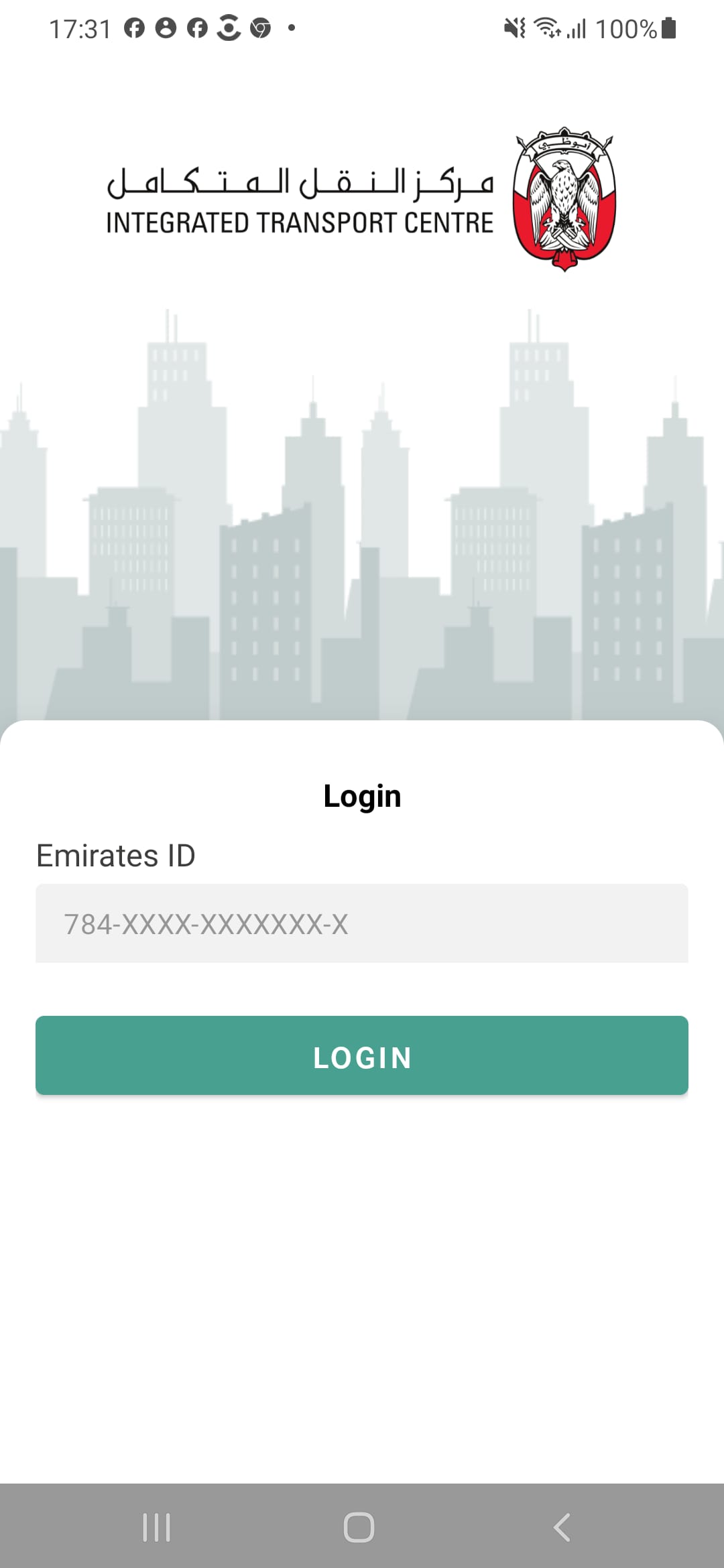The image size is (724, 1568).
Task: Tap the Chrome notification icon in status bar
Action: pyautogui.click(x=260, y=28)
